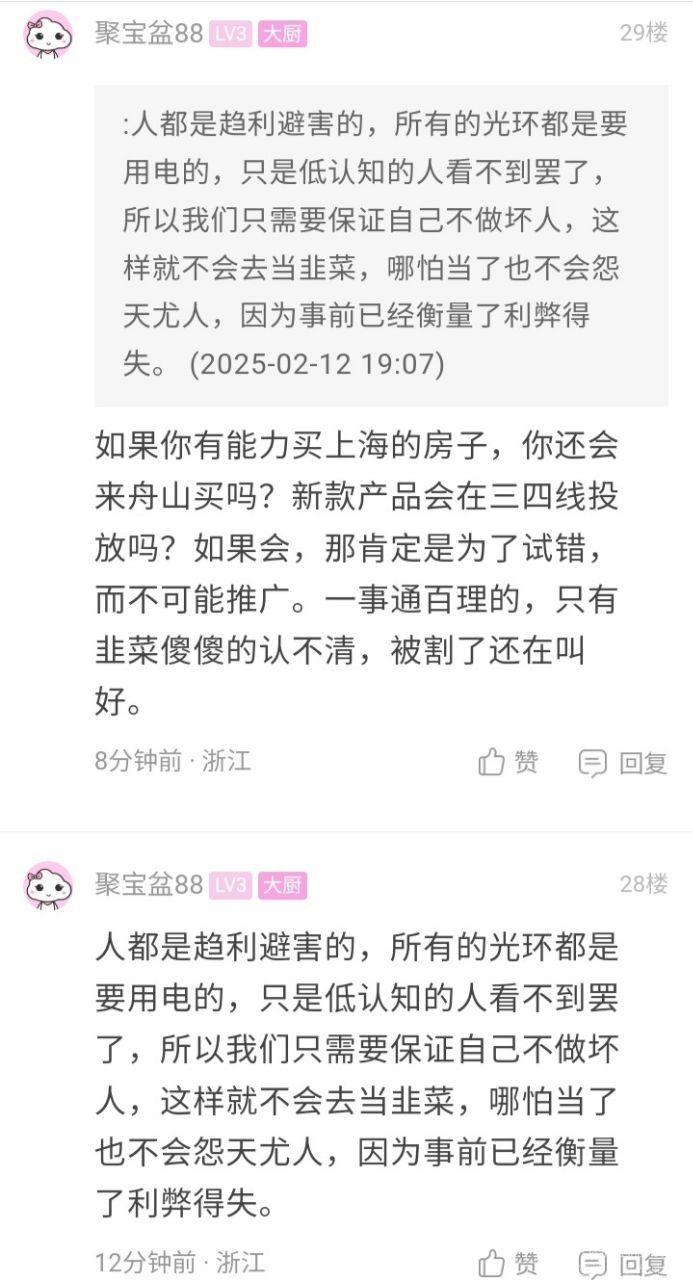Image resolution: width=693 pixels, height=1280 pixels.
Task: Like the comment posted 12 minutes ago
Action: [508, 1262]
